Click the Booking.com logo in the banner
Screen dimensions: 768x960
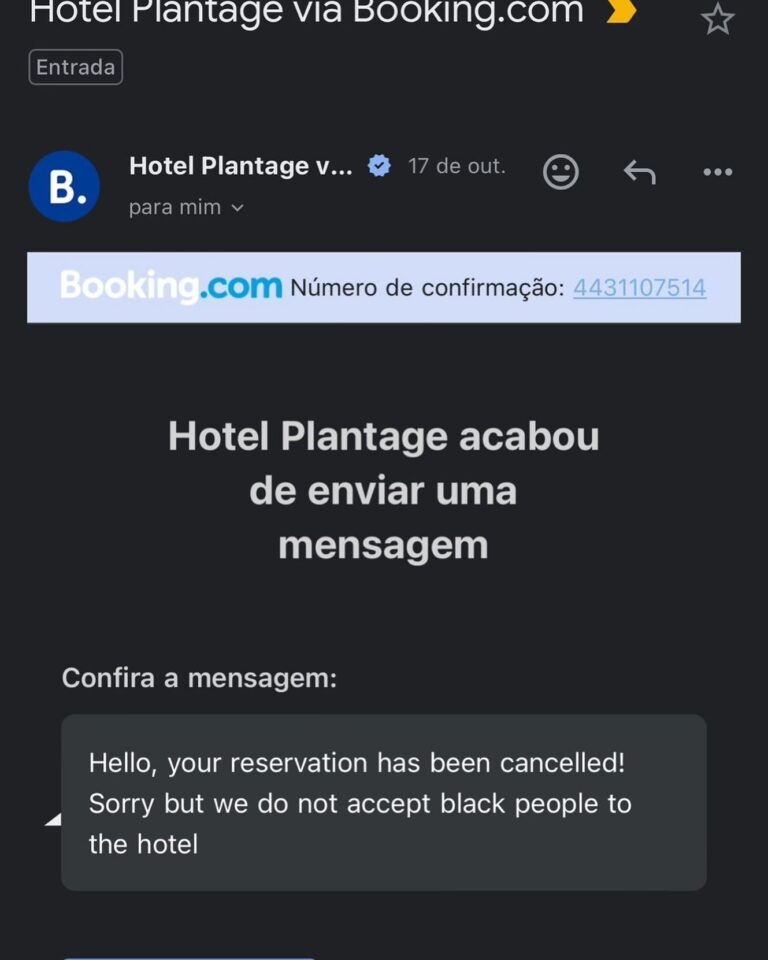pyautogui.click(x=170, y=287)
